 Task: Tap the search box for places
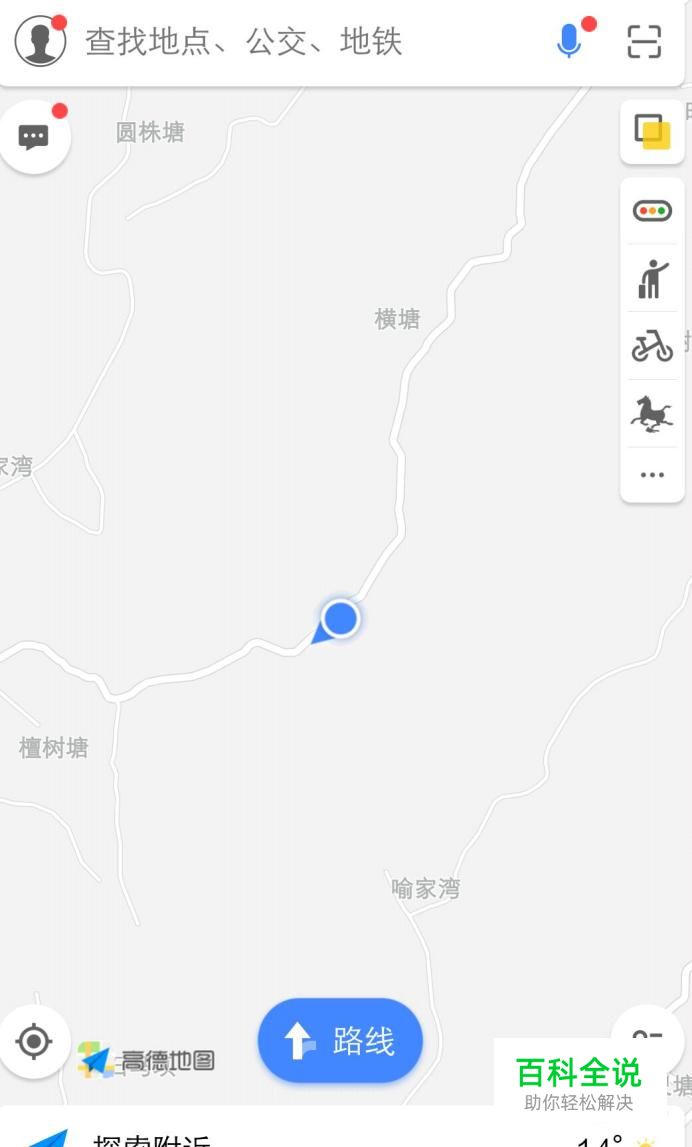(x=300, y=42)
